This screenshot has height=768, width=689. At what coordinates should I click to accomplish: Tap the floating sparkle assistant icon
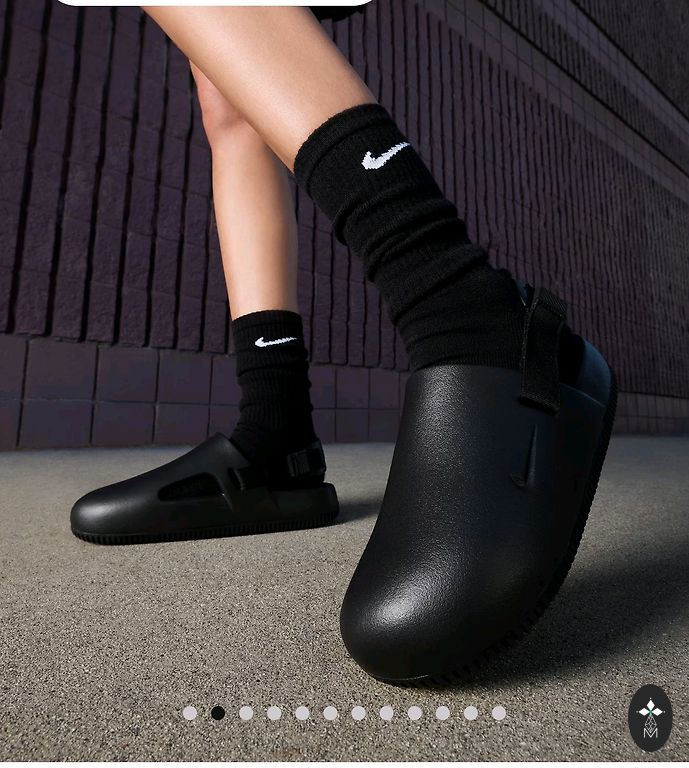pos(650,717)
